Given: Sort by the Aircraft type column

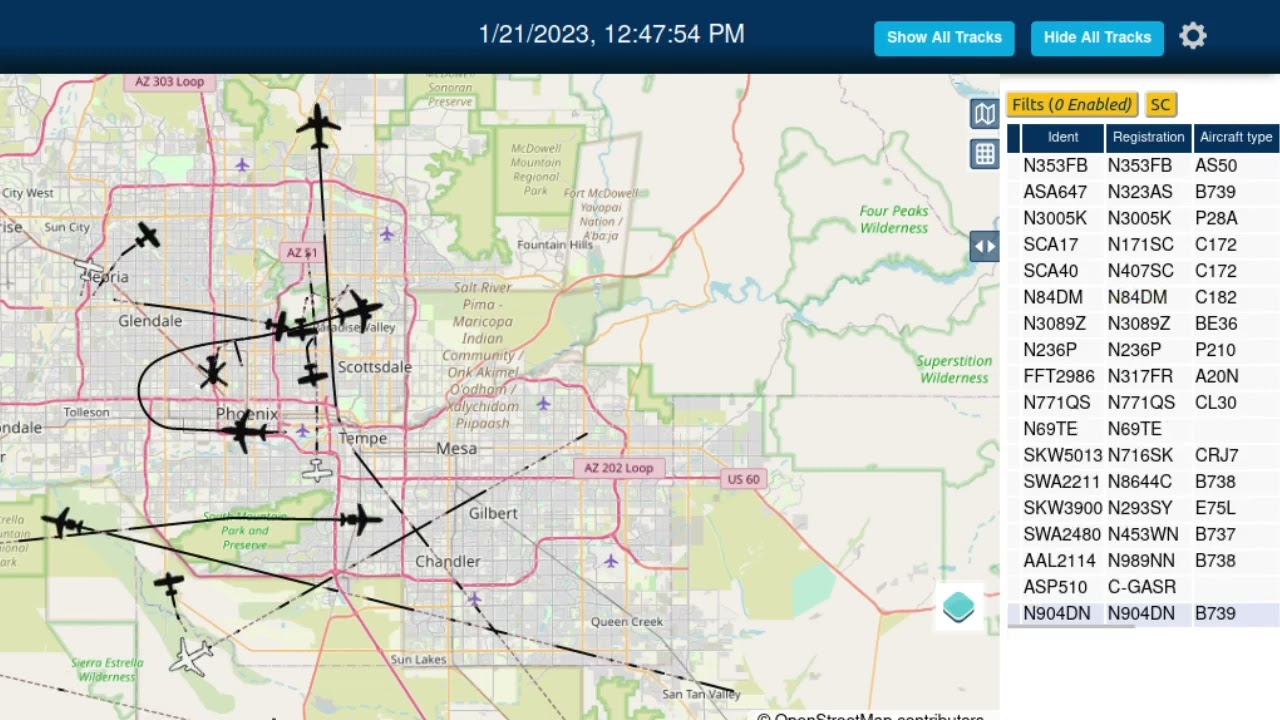Looking at the screenshot, I should coord(1235,137).
